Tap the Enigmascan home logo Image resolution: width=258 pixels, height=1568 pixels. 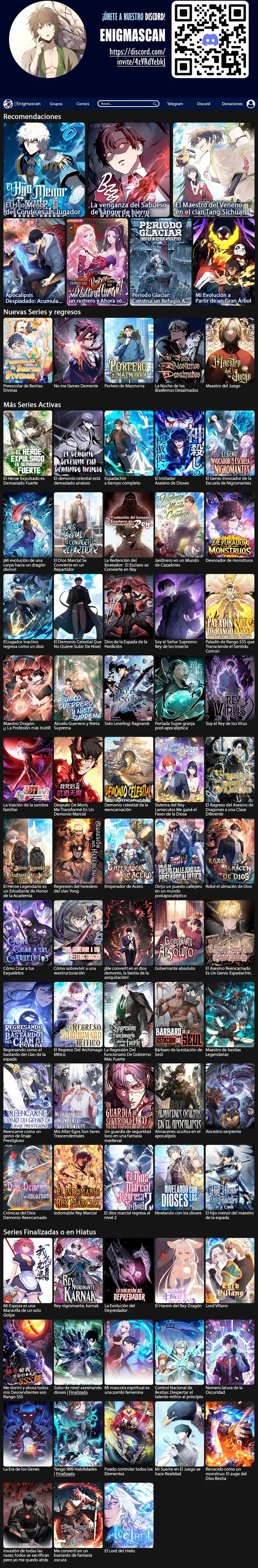tap(22, 103)
